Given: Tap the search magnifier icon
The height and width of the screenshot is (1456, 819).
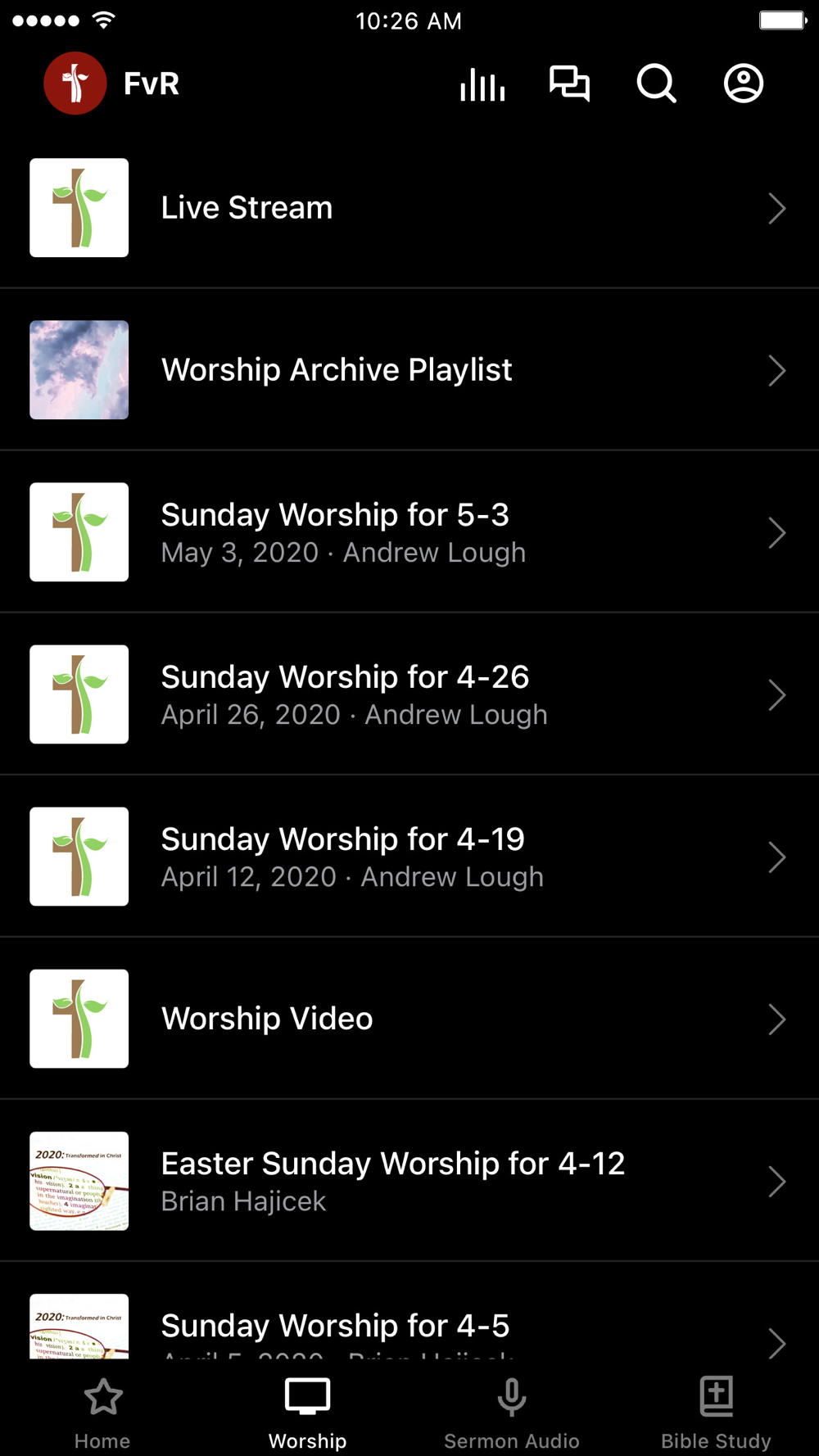Looking at the screenshot, I should click(656, 84).
